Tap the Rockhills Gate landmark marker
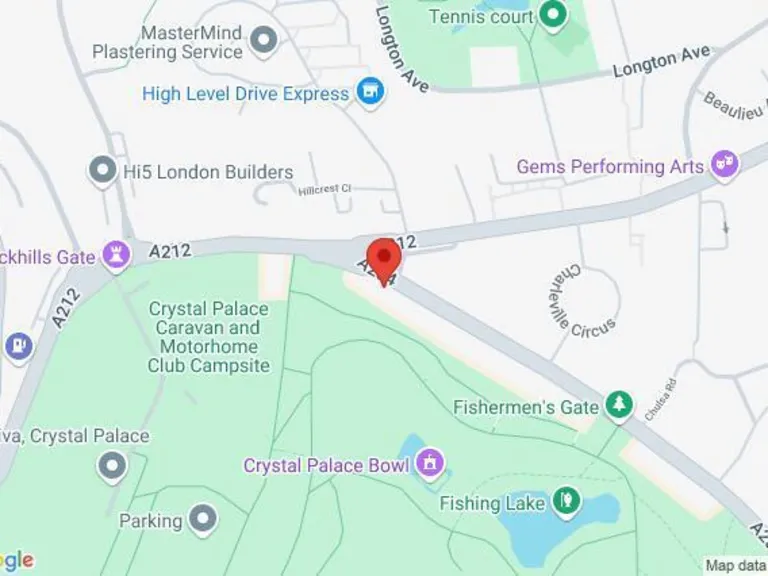Viewport: 768px width, 576px height. click(x=117, y=256)
